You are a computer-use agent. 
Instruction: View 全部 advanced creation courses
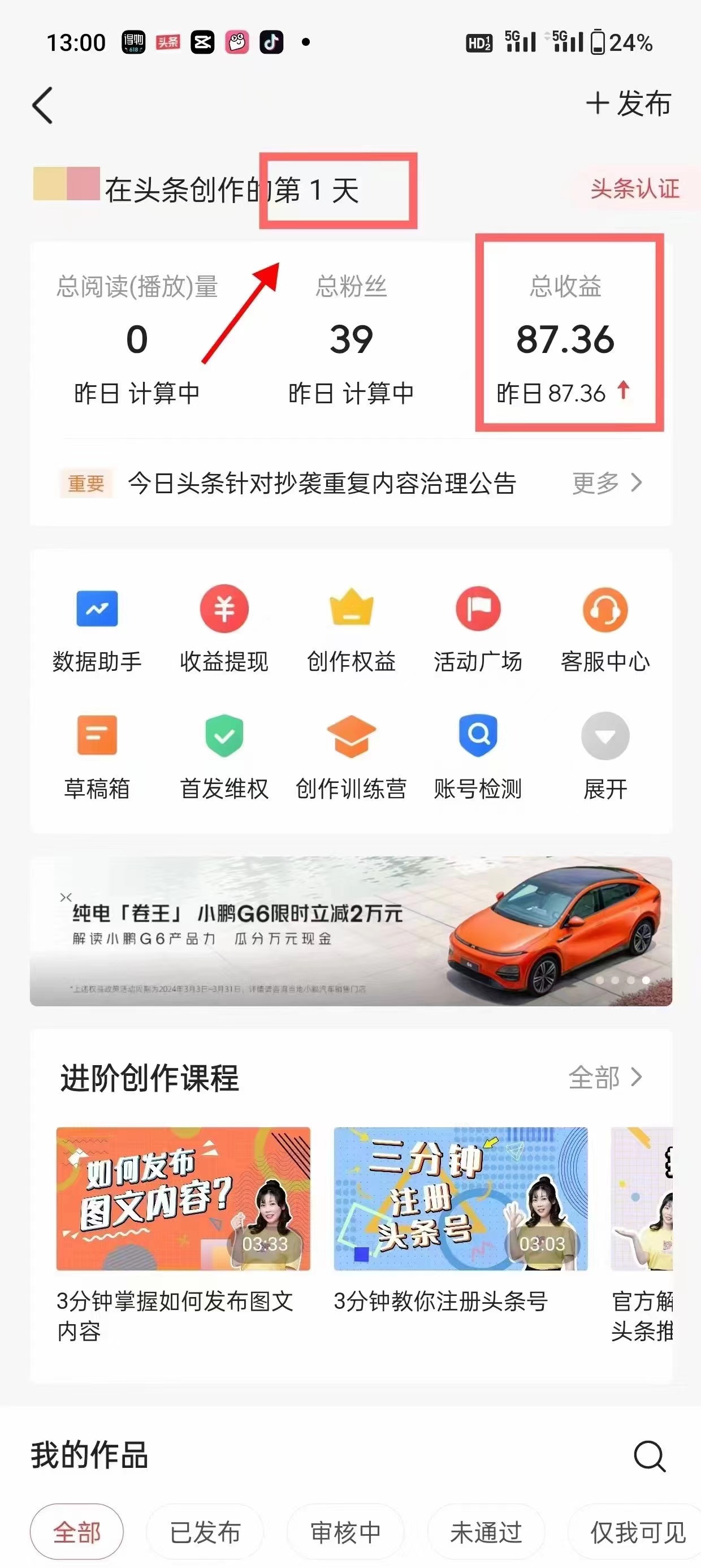pyautogui.click(x=605, y=1078)
